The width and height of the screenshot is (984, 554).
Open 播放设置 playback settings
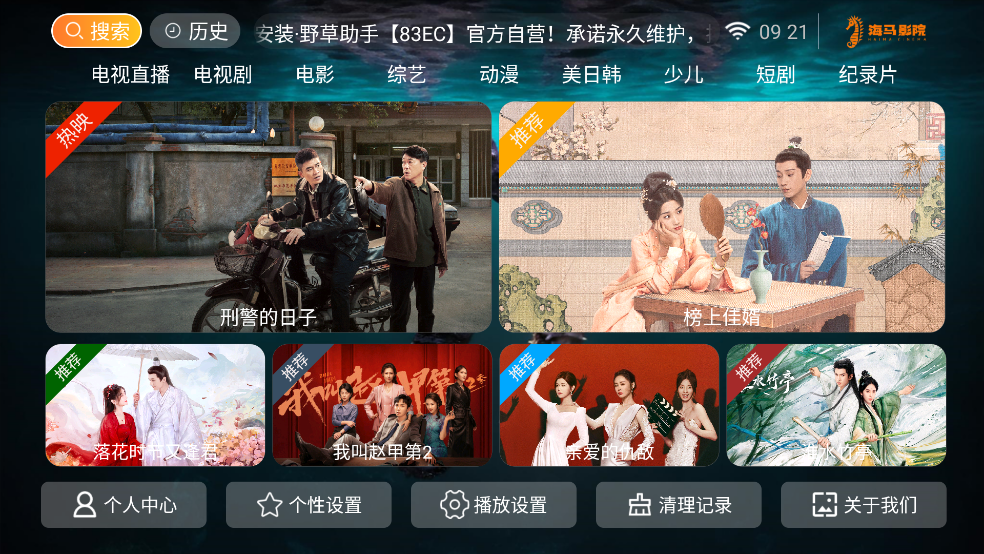coord(493,505)
